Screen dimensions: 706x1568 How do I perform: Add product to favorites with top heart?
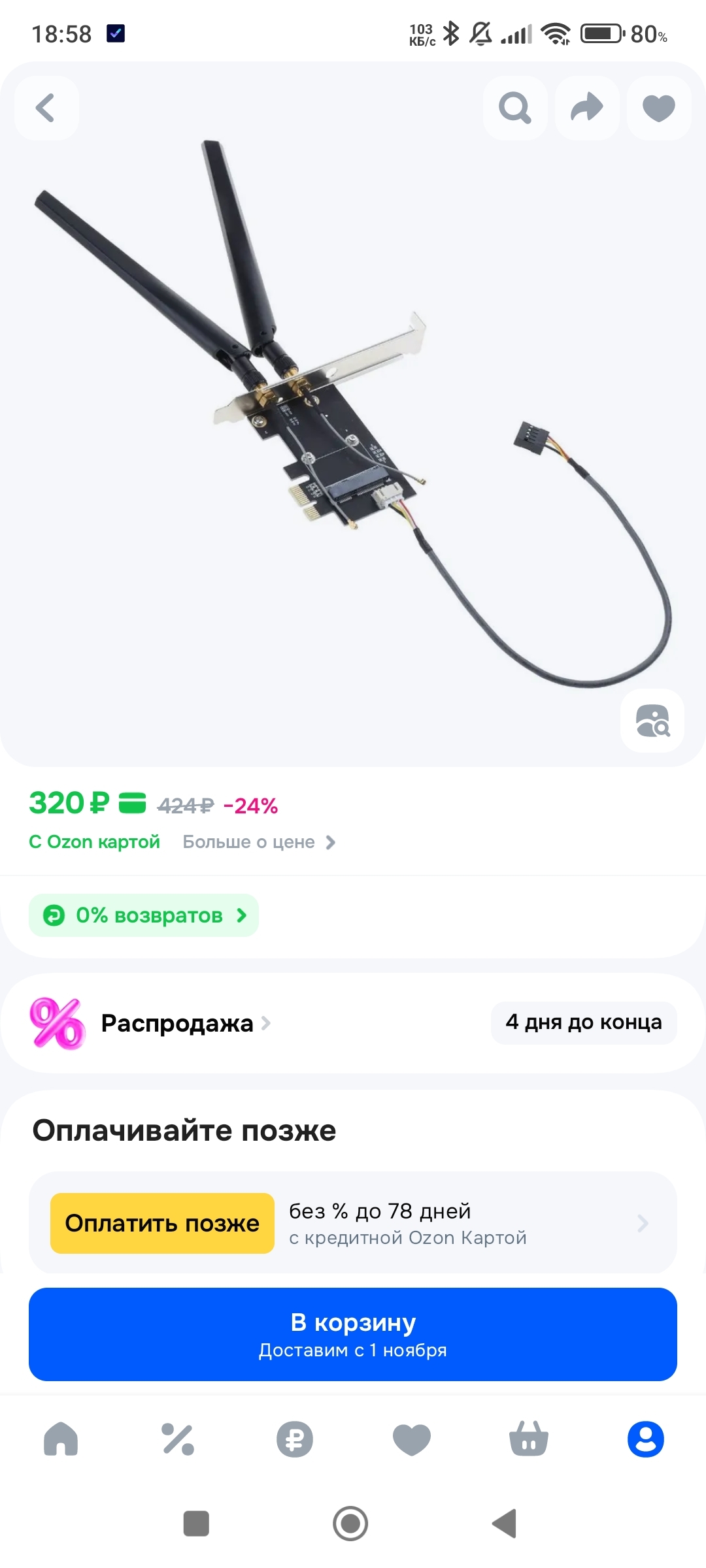coord(658,108)
